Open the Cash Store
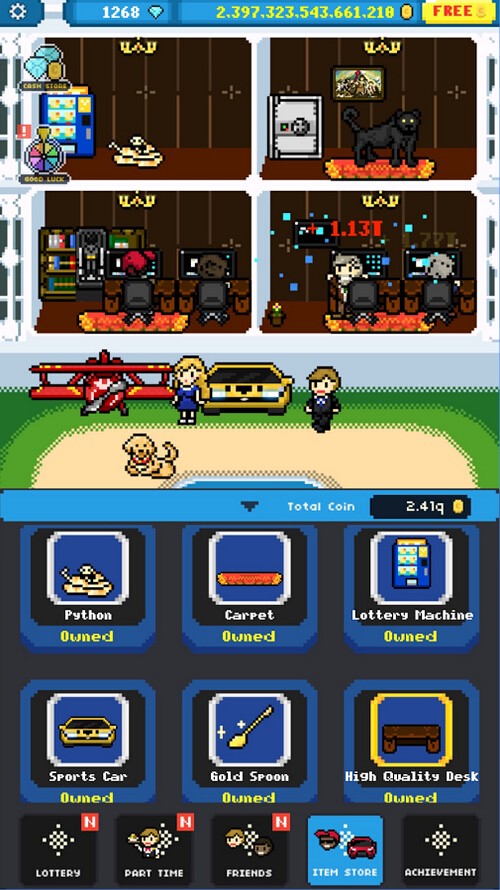This screenshot has height=890, width=500. click(44, 68)
